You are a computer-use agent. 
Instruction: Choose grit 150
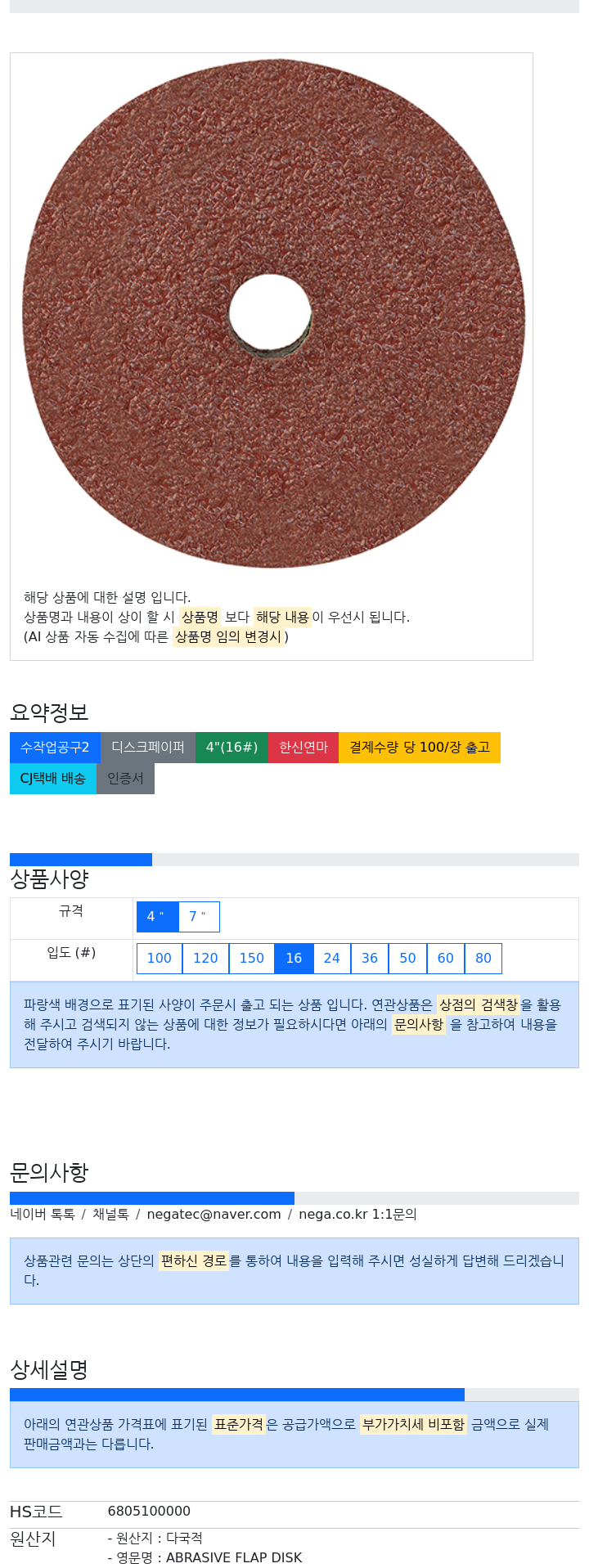click(252, 958)
